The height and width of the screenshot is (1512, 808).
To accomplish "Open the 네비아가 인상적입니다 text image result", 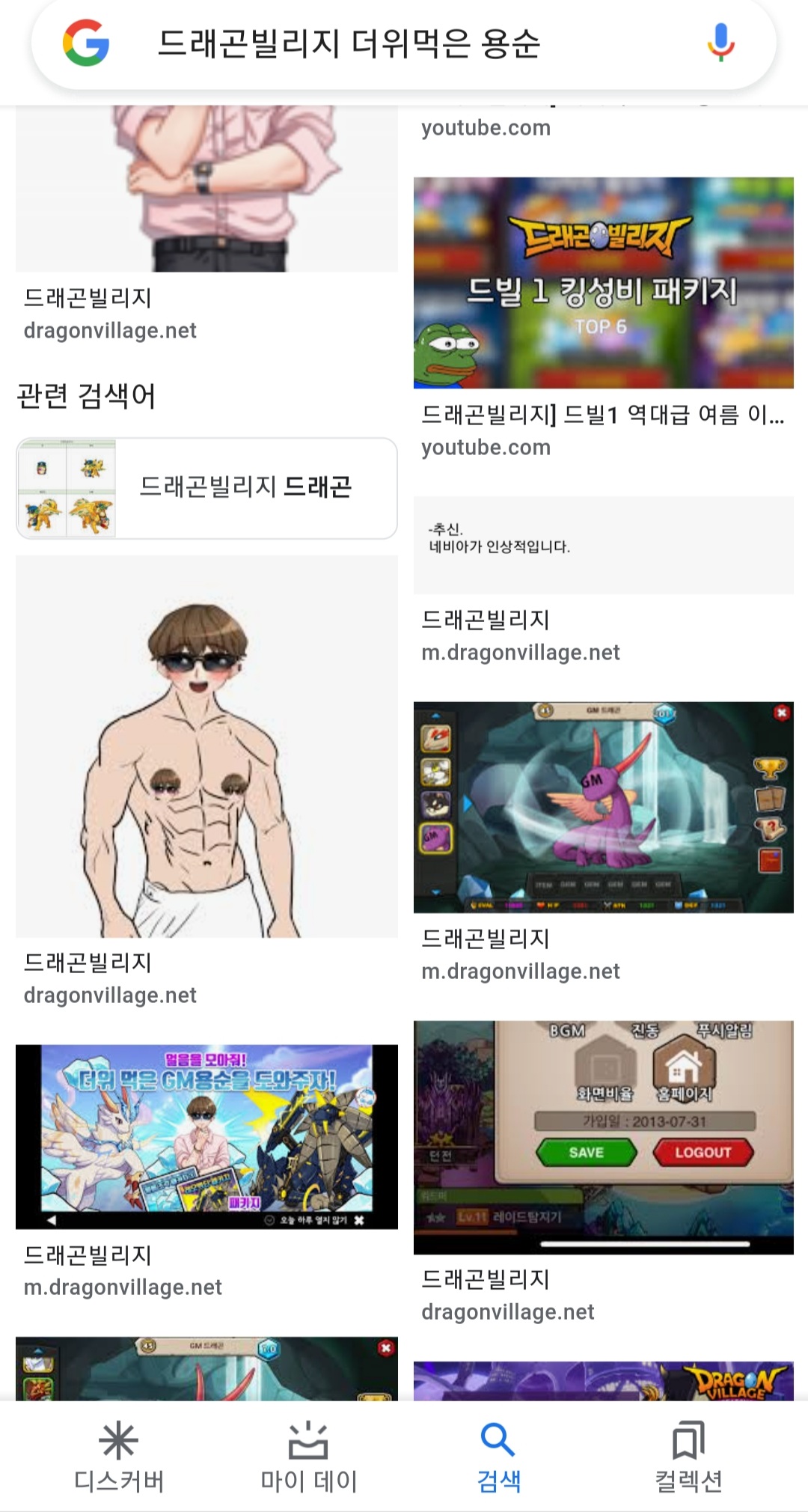I will 603,545.
